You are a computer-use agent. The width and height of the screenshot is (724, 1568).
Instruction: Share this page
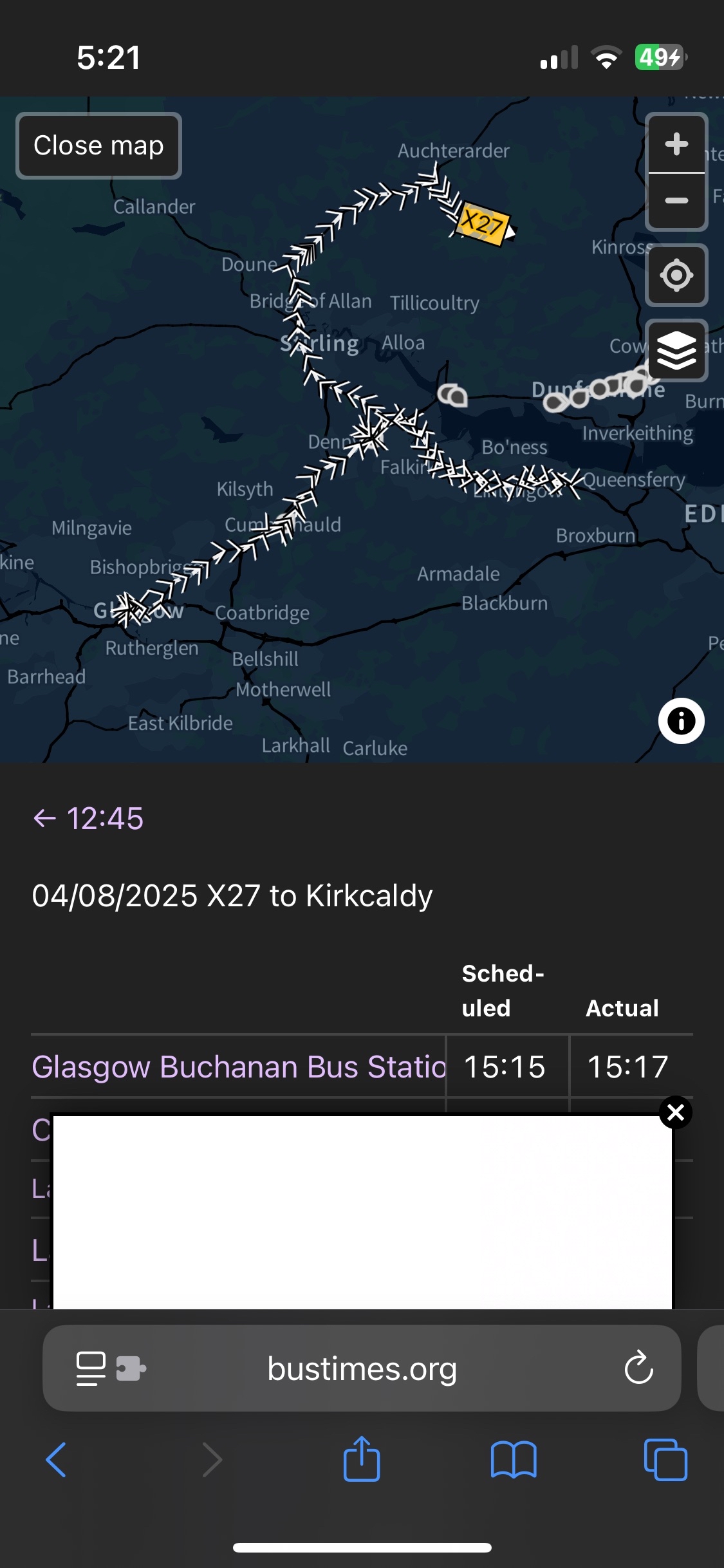pos(362,1459)
